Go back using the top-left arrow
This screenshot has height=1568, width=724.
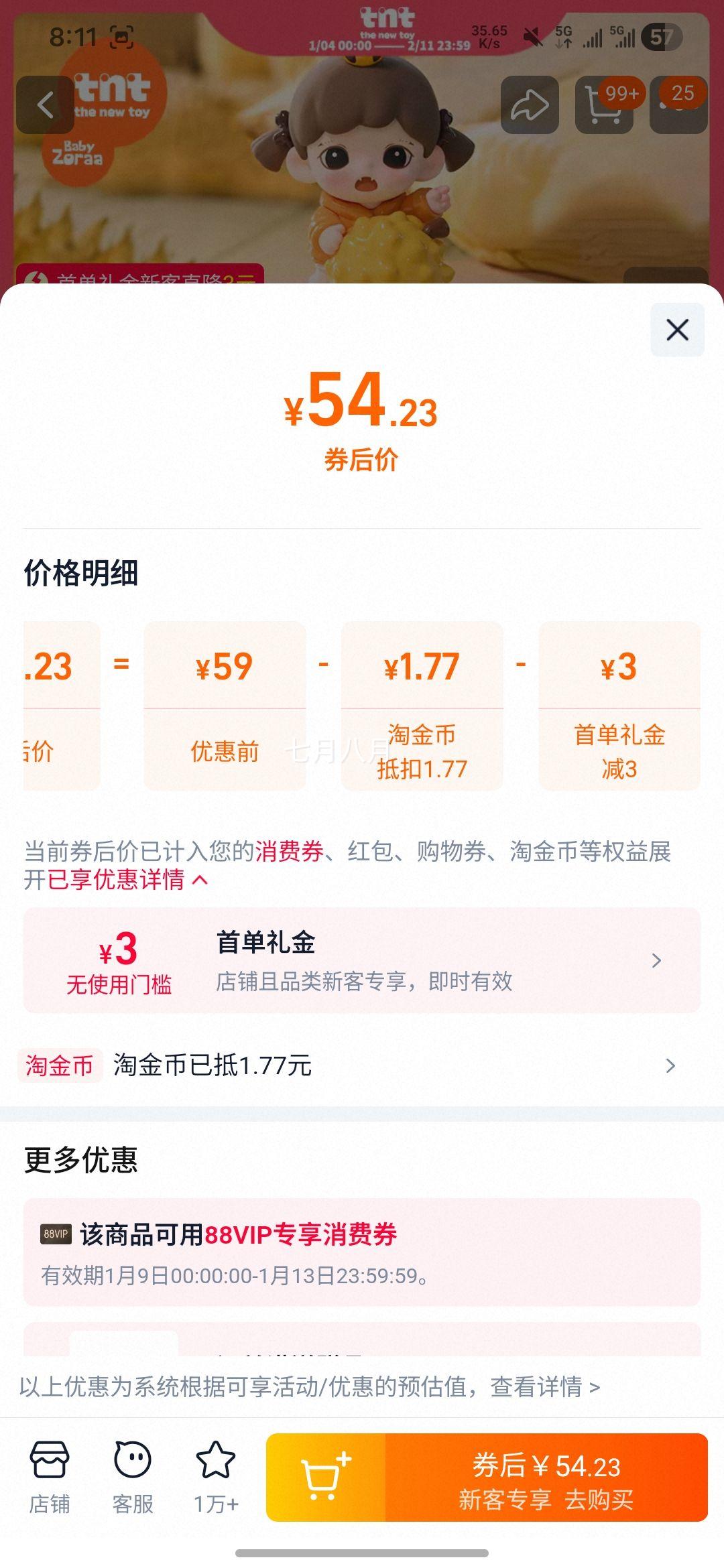tap(46, 105)
